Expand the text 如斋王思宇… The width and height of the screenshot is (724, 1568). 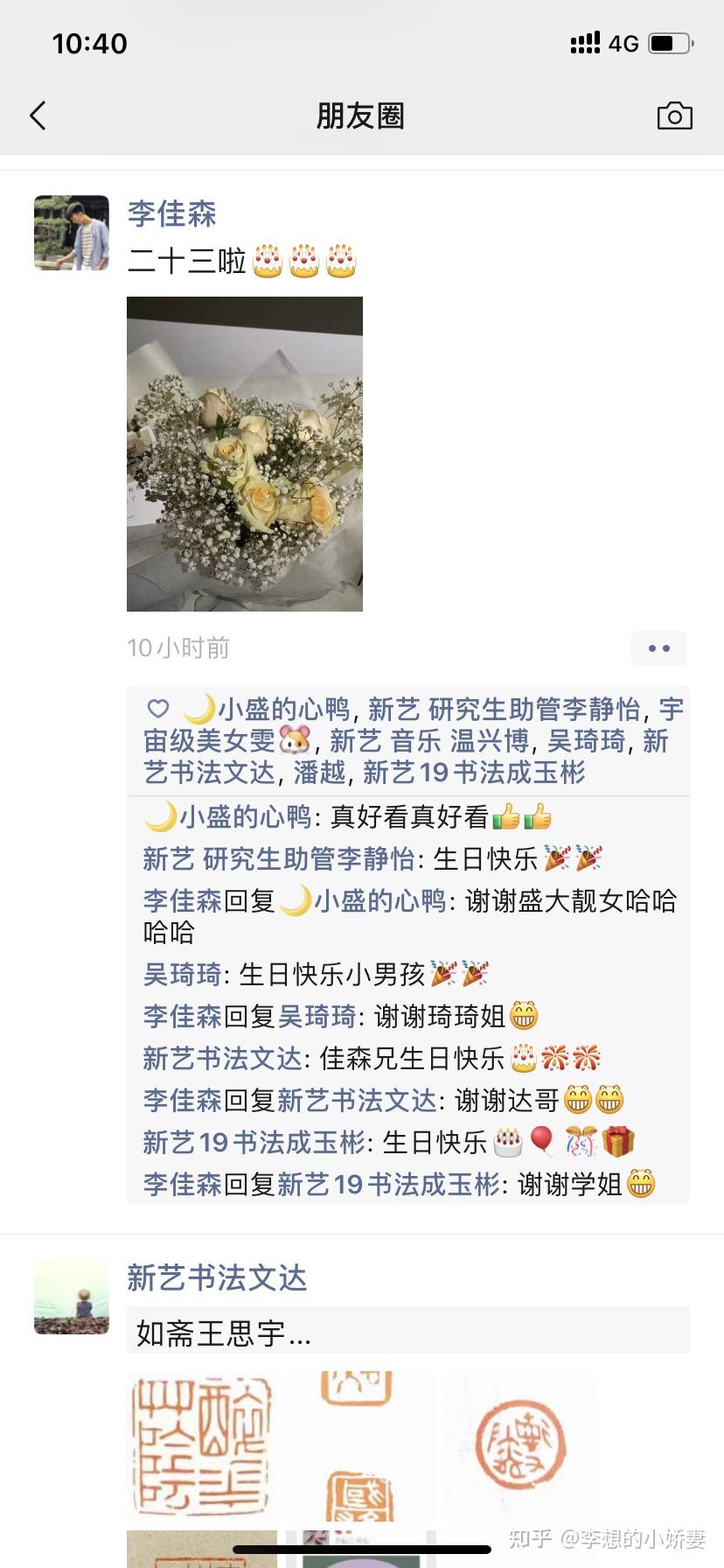pyautogui.click(x=224, y=1333)
